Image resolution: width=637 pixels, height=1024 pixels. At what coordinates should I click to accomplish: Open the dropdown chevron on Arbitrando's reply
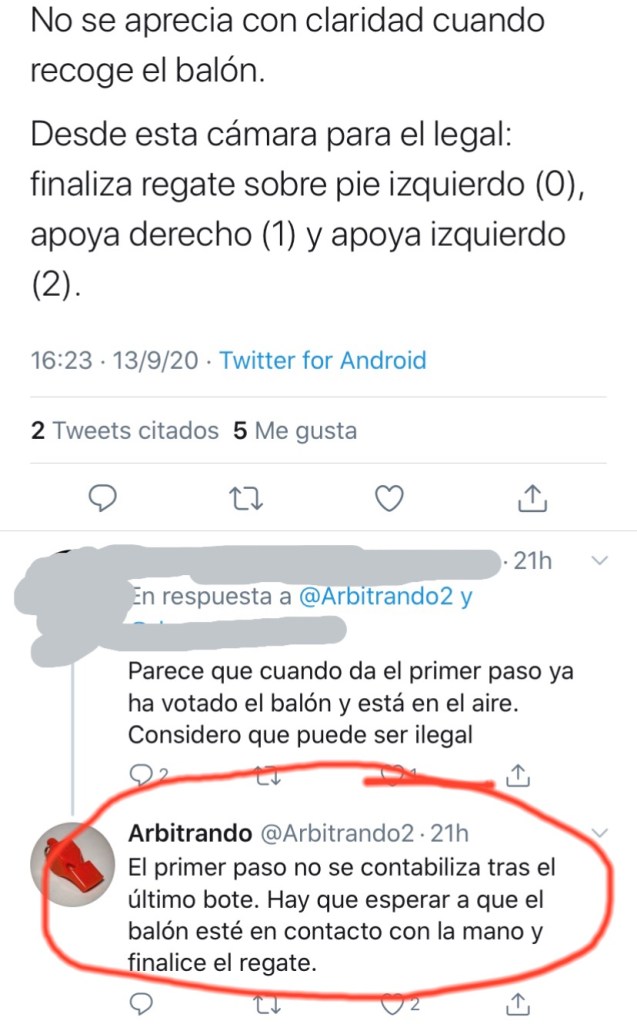(x=600, y=832)
